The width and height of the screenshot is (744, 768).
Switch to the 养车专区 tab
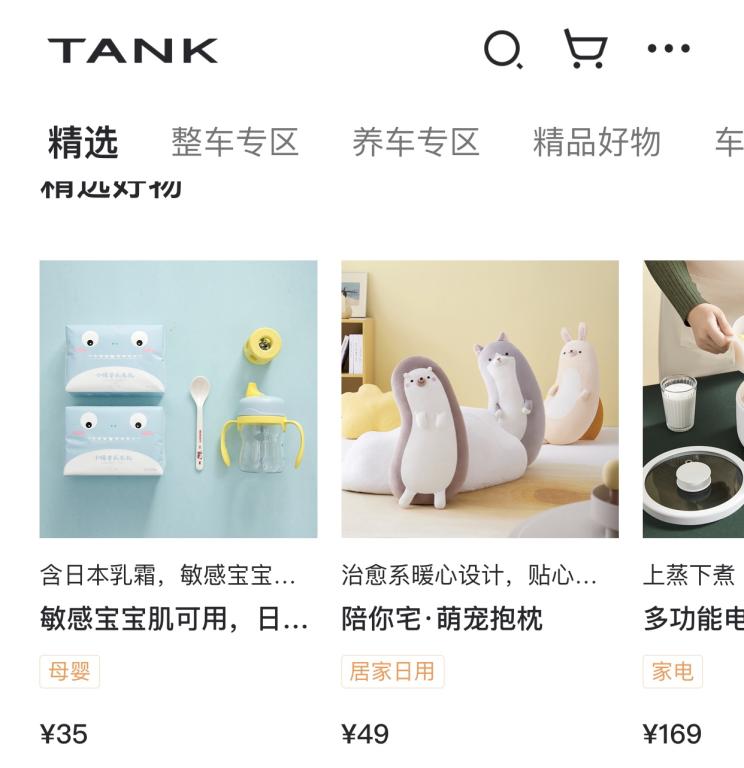click(416, 142)
